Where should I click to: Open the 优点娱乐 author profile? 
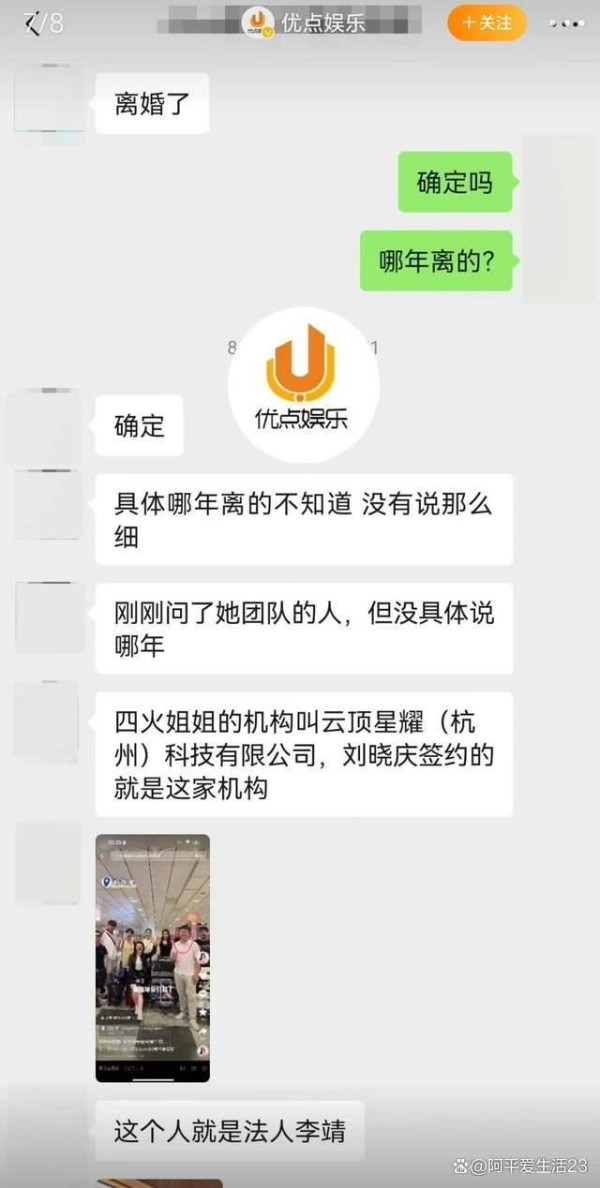coord(304,23)
